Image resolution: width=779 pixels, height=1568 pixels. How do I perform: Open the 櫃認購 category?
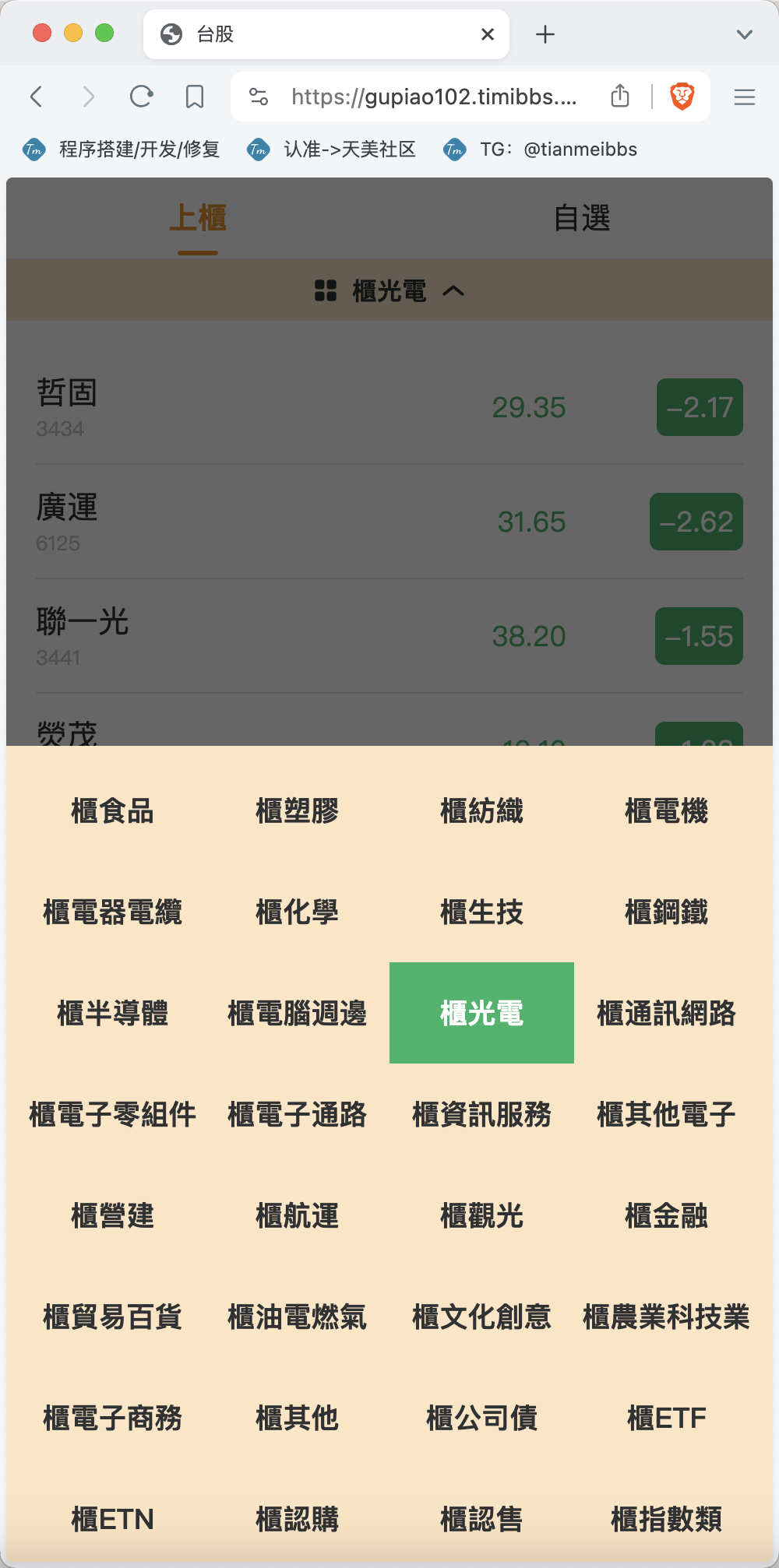coord(297,1519)
